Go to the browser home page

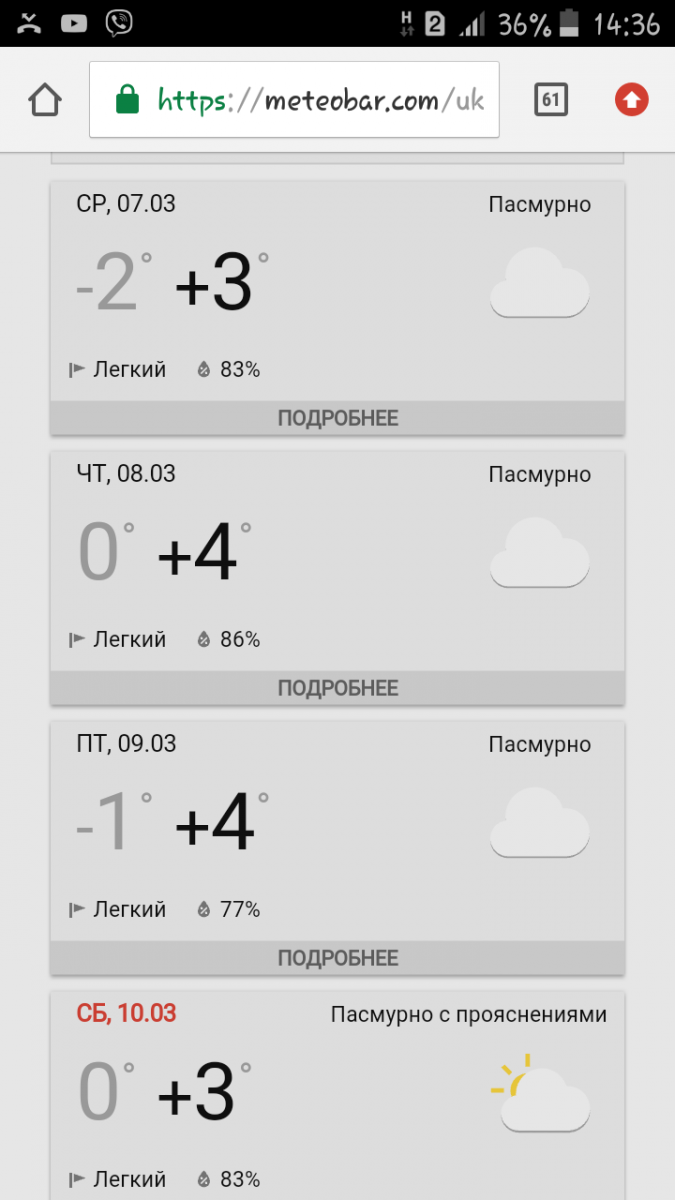[x=45, y=100]
